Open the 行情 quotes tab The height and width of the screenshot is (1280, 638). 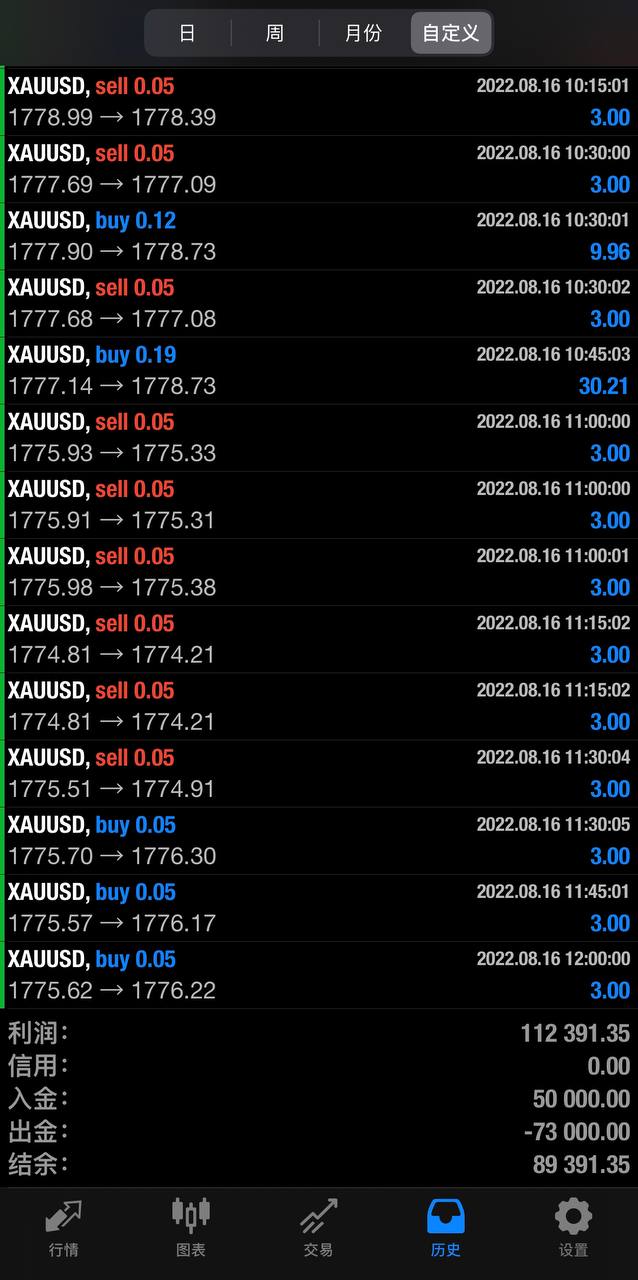[x=64, y=1228]
